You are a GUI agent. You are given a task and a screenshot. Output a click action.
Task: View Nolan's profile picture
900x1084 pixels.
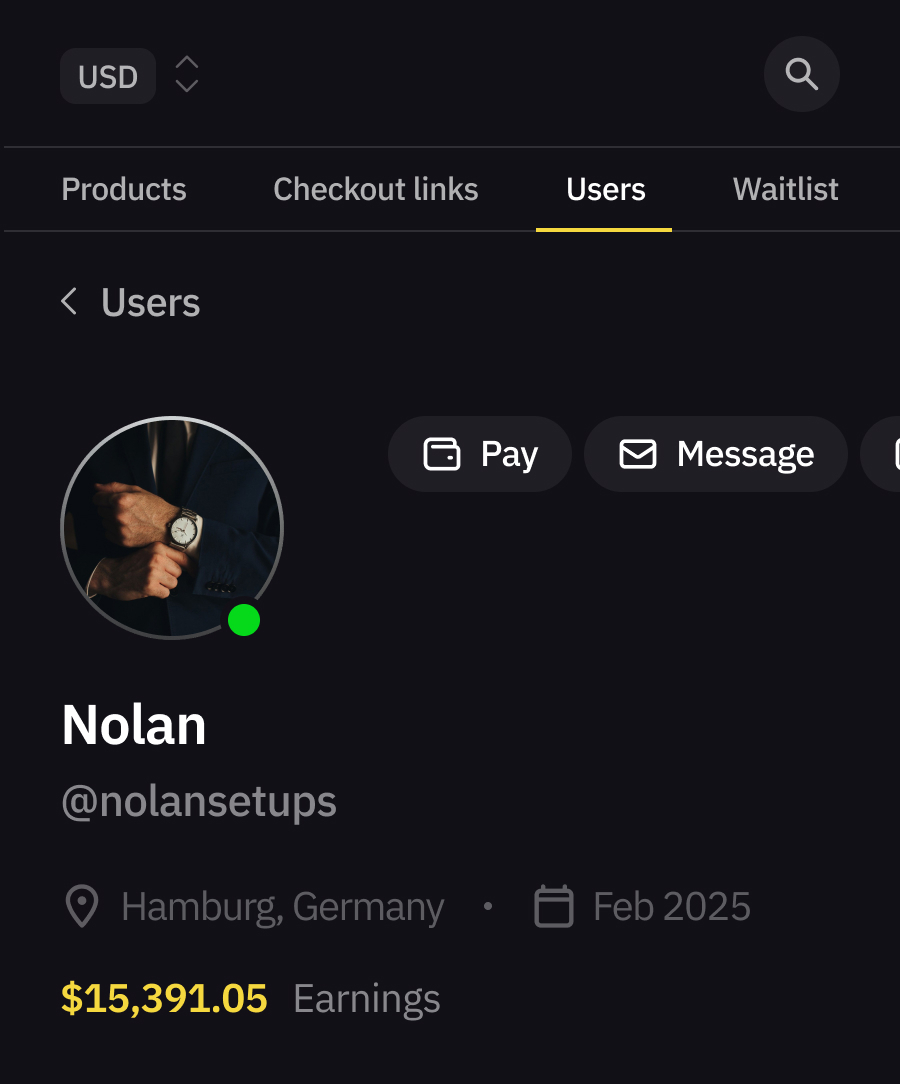(172, 528)
